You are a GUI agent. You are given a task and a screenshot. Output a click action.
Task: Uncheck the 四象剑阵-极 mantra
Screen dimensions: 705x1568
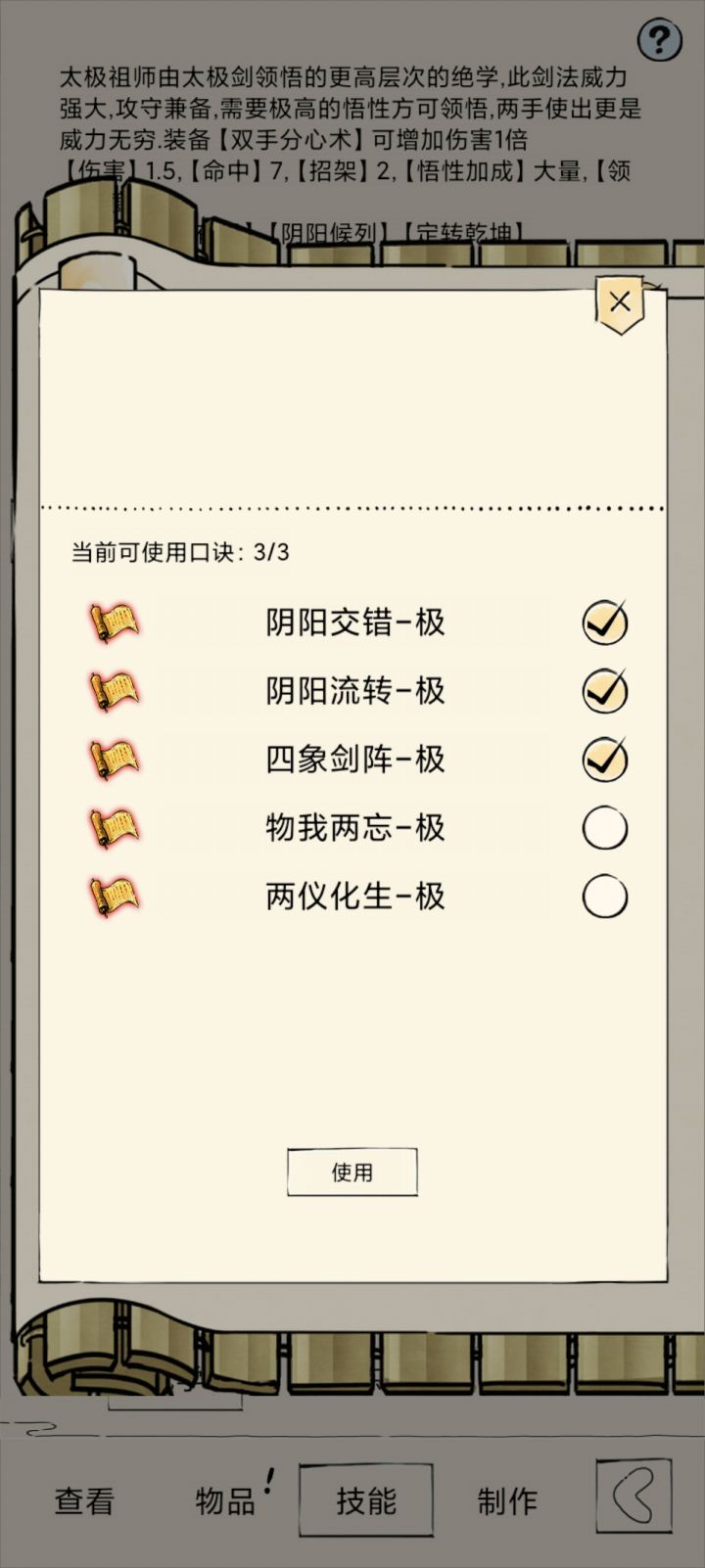pos(604,760)
